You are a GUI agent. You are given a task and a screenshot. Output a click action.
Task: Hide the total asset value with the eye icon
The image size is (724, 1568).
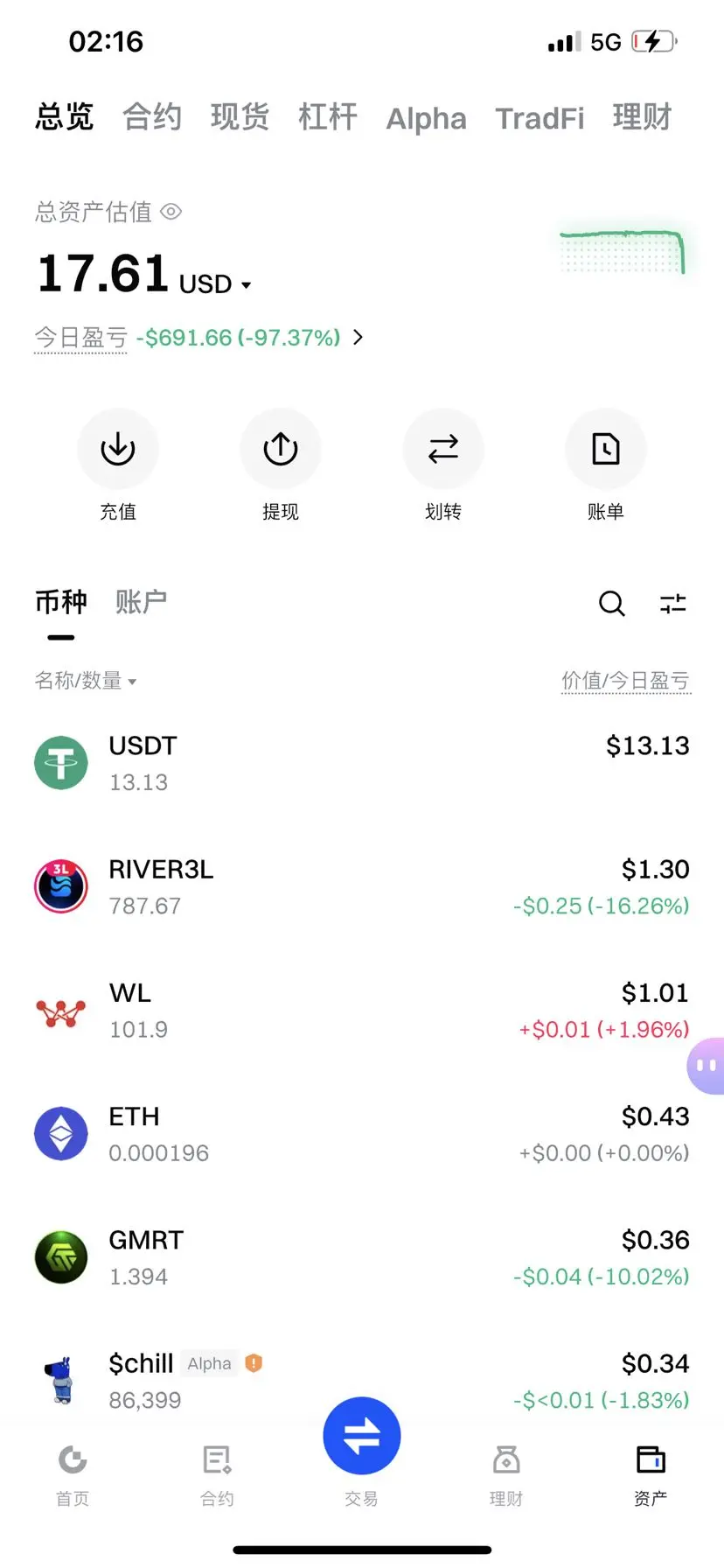[x=171, y=212]
